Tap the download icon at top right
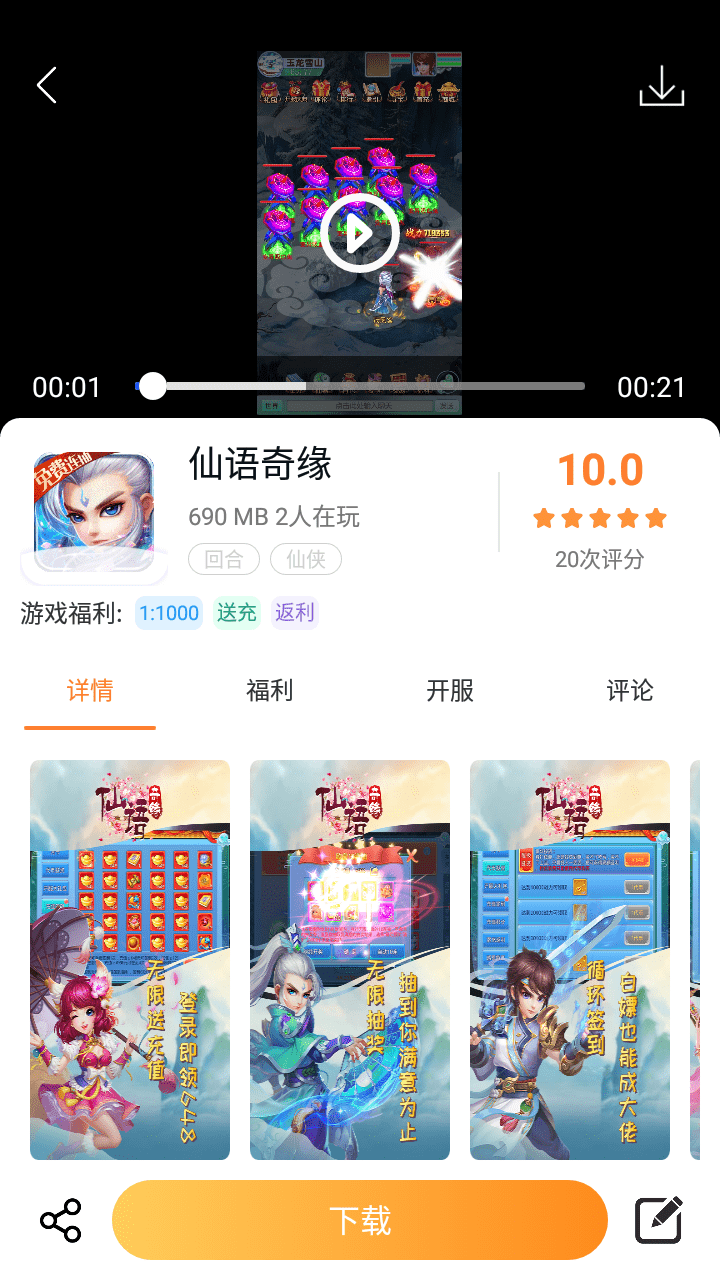The width and height of the screenshot is (720, 1280). [x=660, y=85]
